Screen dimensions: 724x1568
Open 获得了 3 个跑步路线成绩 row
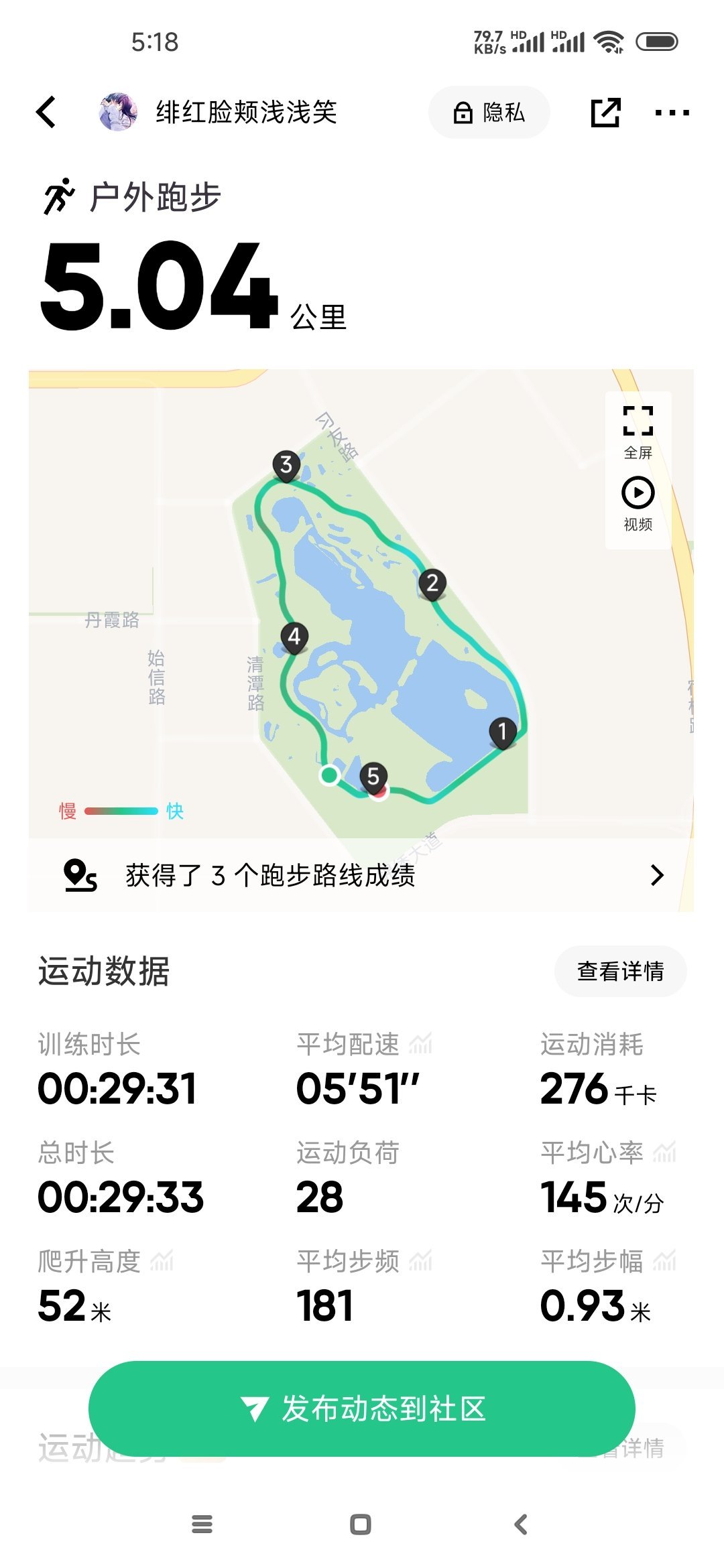361,875
